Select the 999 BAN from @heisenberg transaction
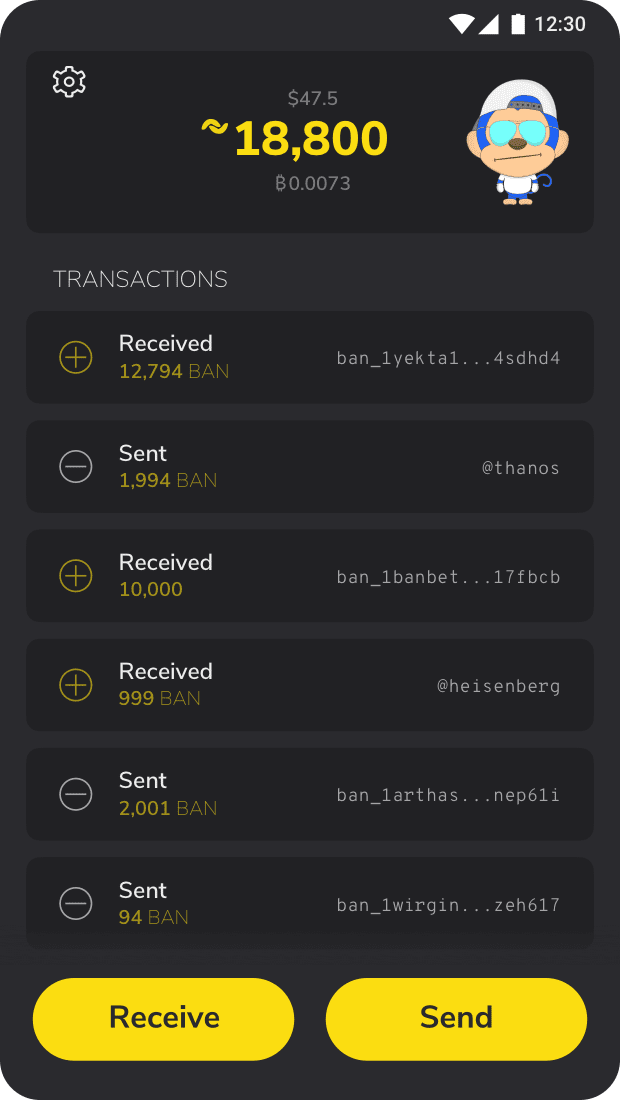The image size is (620, 1100). (309, 685)
